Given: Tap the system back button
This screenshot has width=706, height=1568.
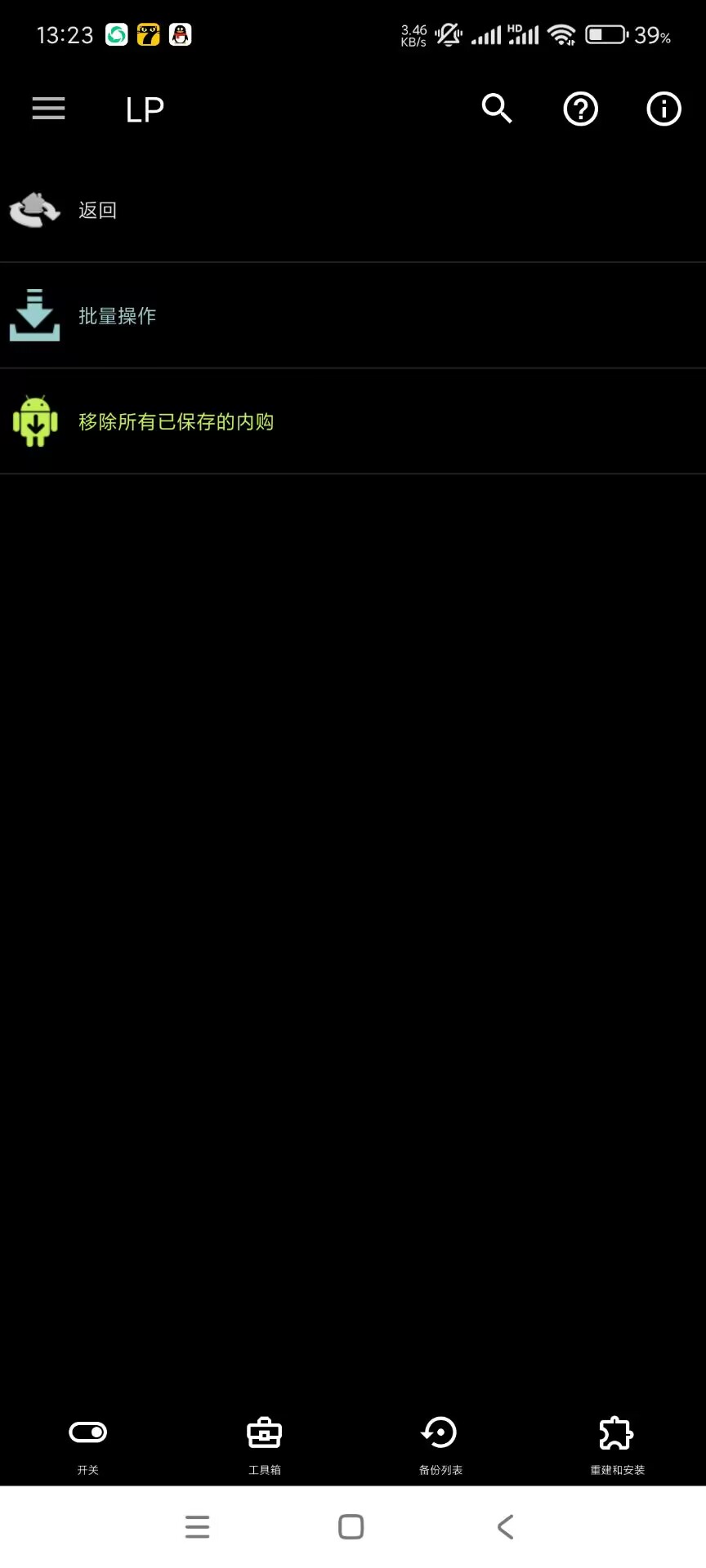Looking at the screenshot, I should pos(506,1526).
